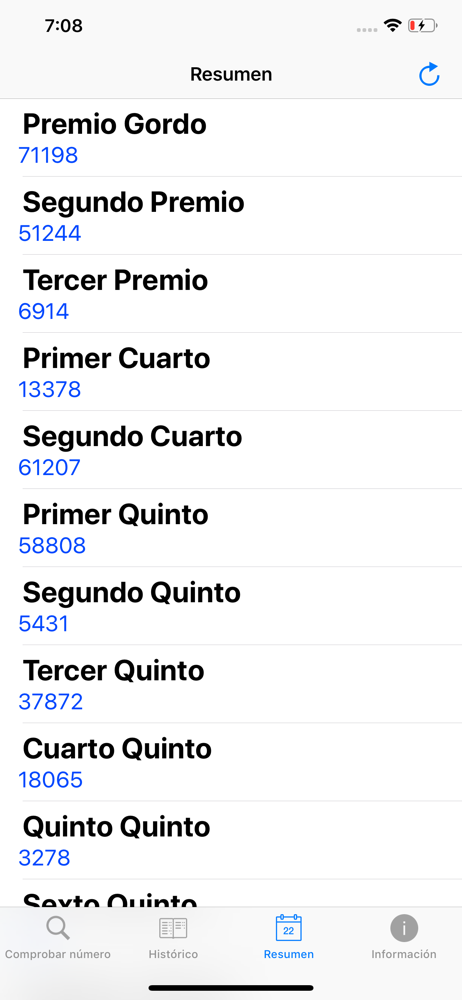Open the Primer Quinto row
This screenshot has height=1000, width=462.
pos(231,528)
